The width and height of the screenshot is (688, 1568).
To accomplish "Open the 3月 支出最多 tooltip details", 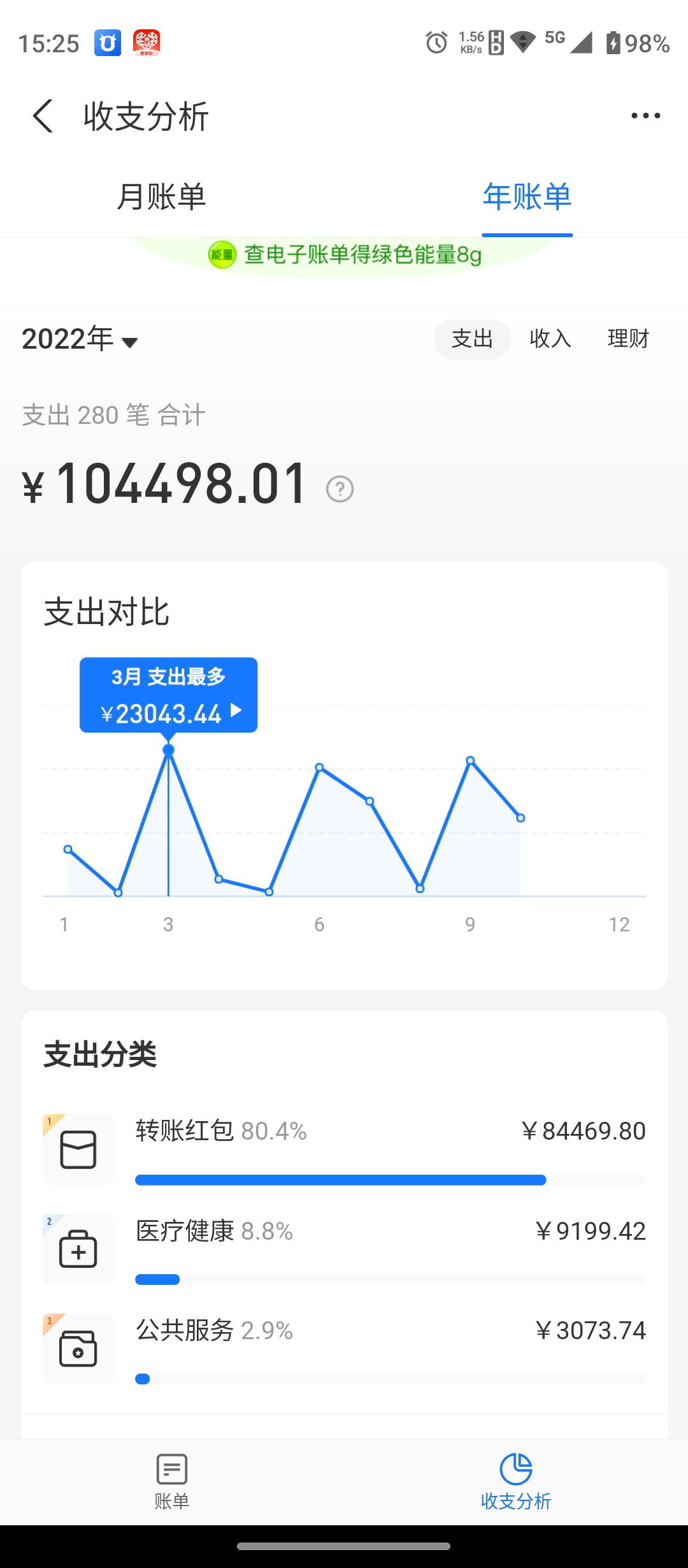I will coord(169,695).
